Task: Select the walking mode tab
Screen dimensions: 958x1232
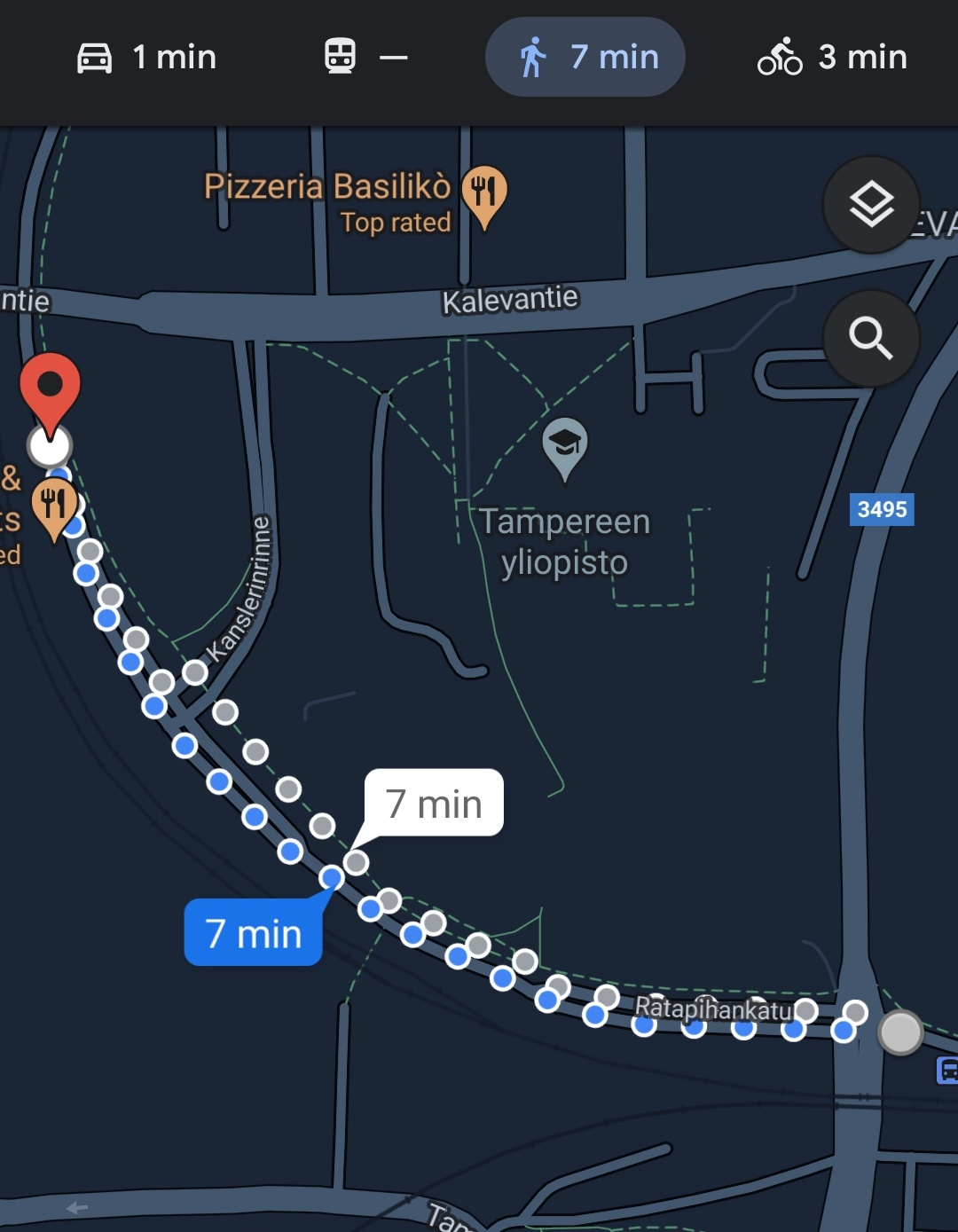Action: pos(585,58)
